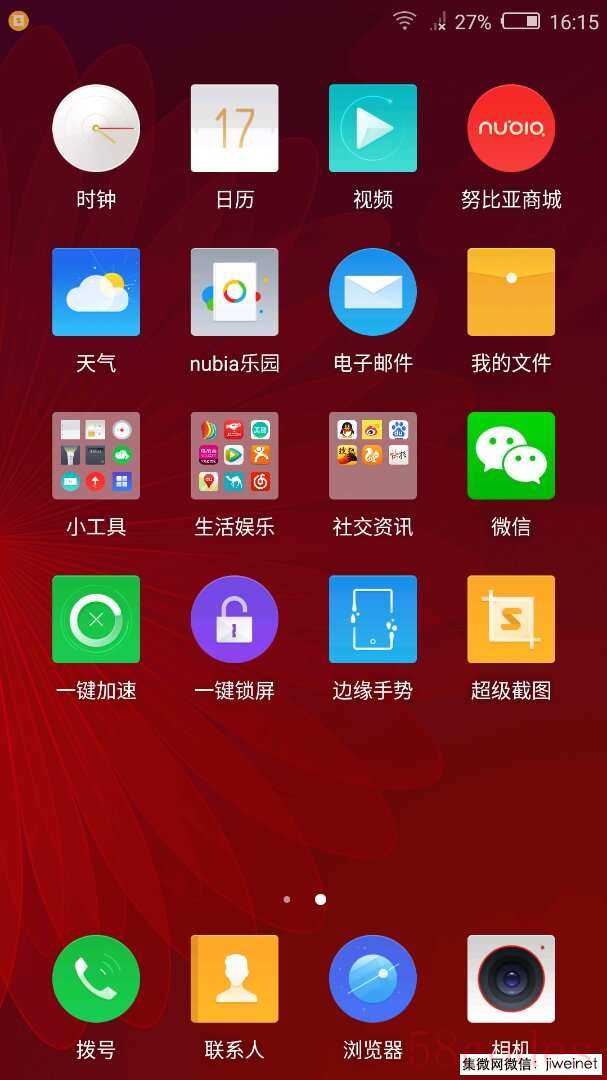Viewport: 607px width, 1080px height.
Task: Launch 微信 WeChat
Action: [x=511, y=456]
